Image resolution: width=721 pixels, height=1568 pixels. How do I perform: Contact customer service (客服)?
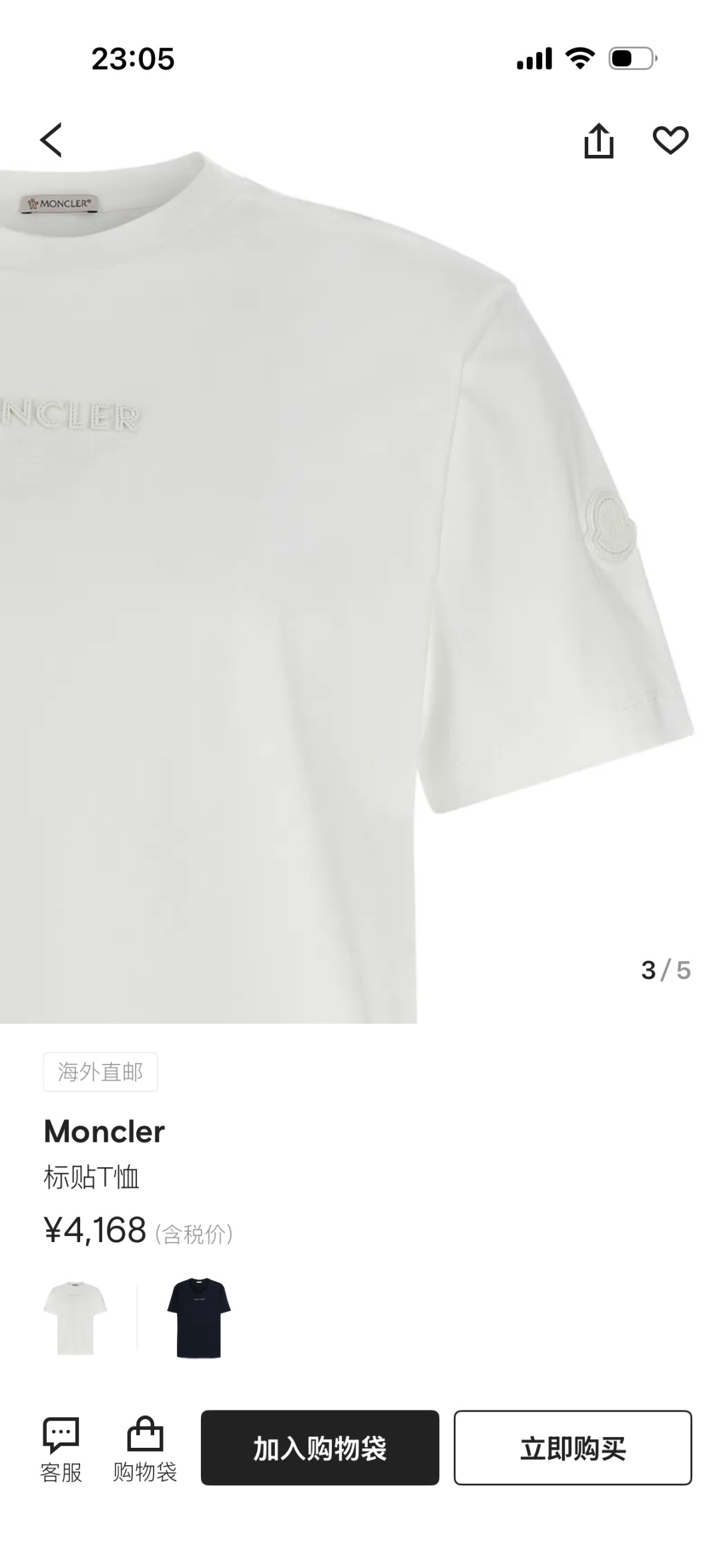61,1448
